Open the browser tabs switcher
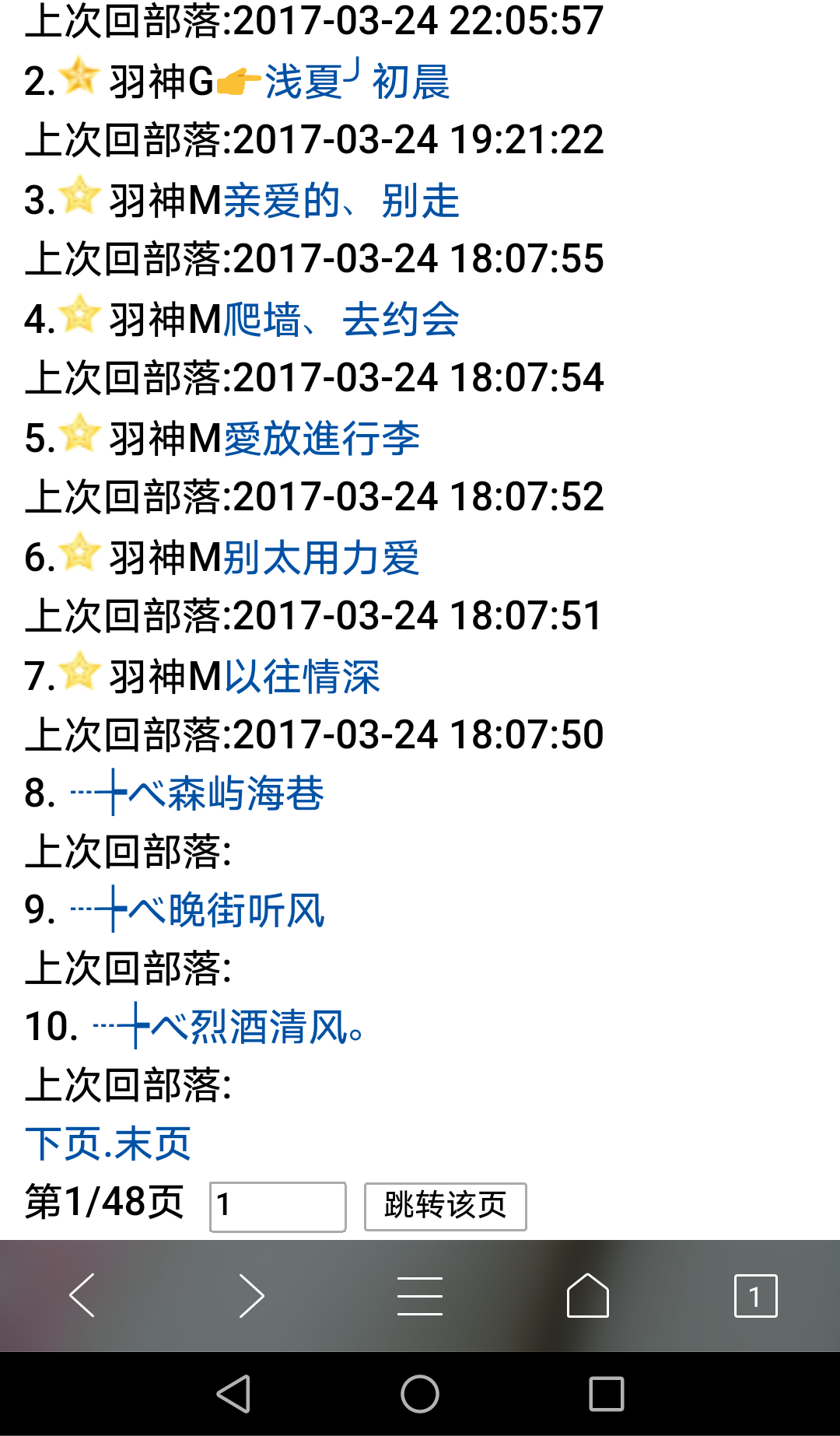 coord(756,1295)
